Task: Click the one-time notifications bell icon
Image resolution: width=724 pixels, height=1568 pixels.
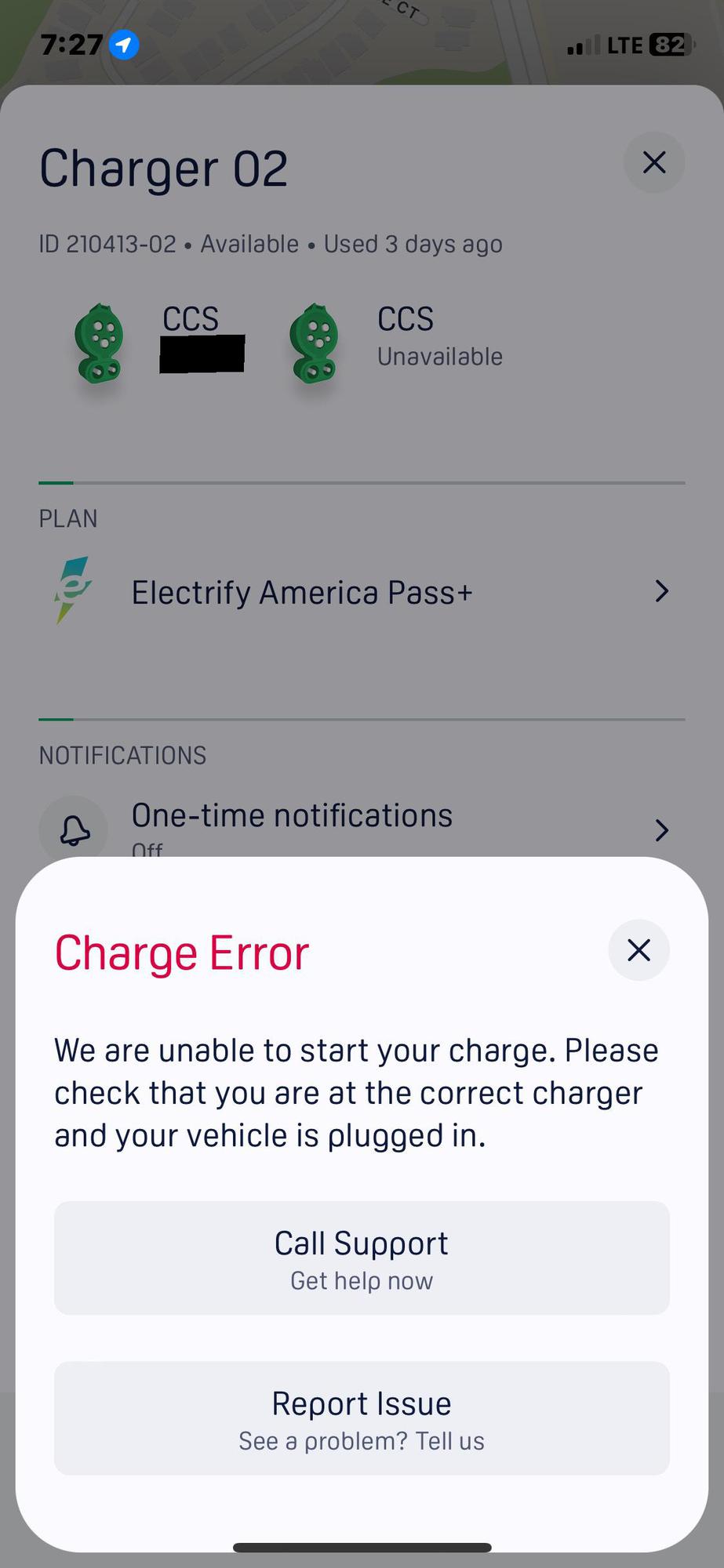Action: 72,829
